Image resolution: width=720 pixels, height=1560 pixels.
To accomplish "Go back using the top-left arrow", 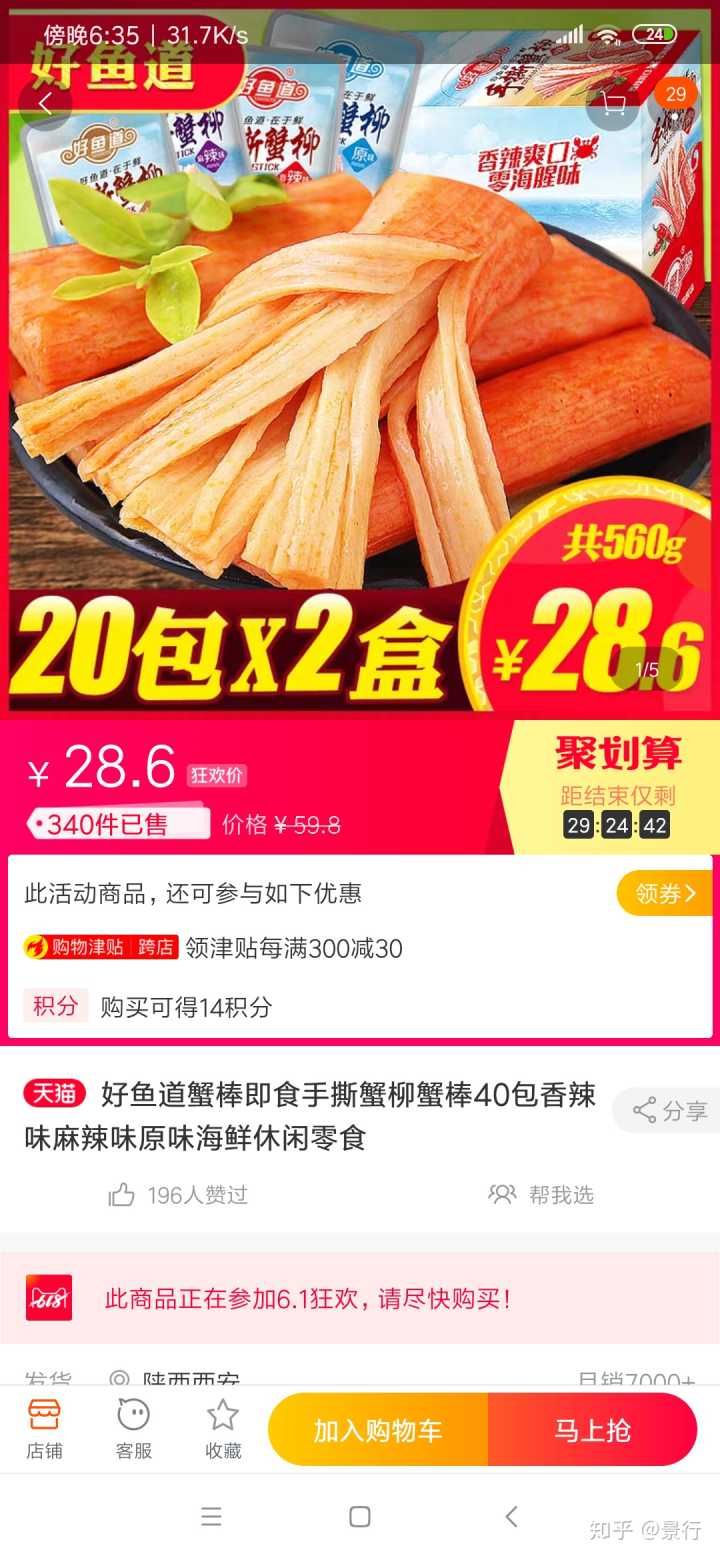I will pos(45,103).
